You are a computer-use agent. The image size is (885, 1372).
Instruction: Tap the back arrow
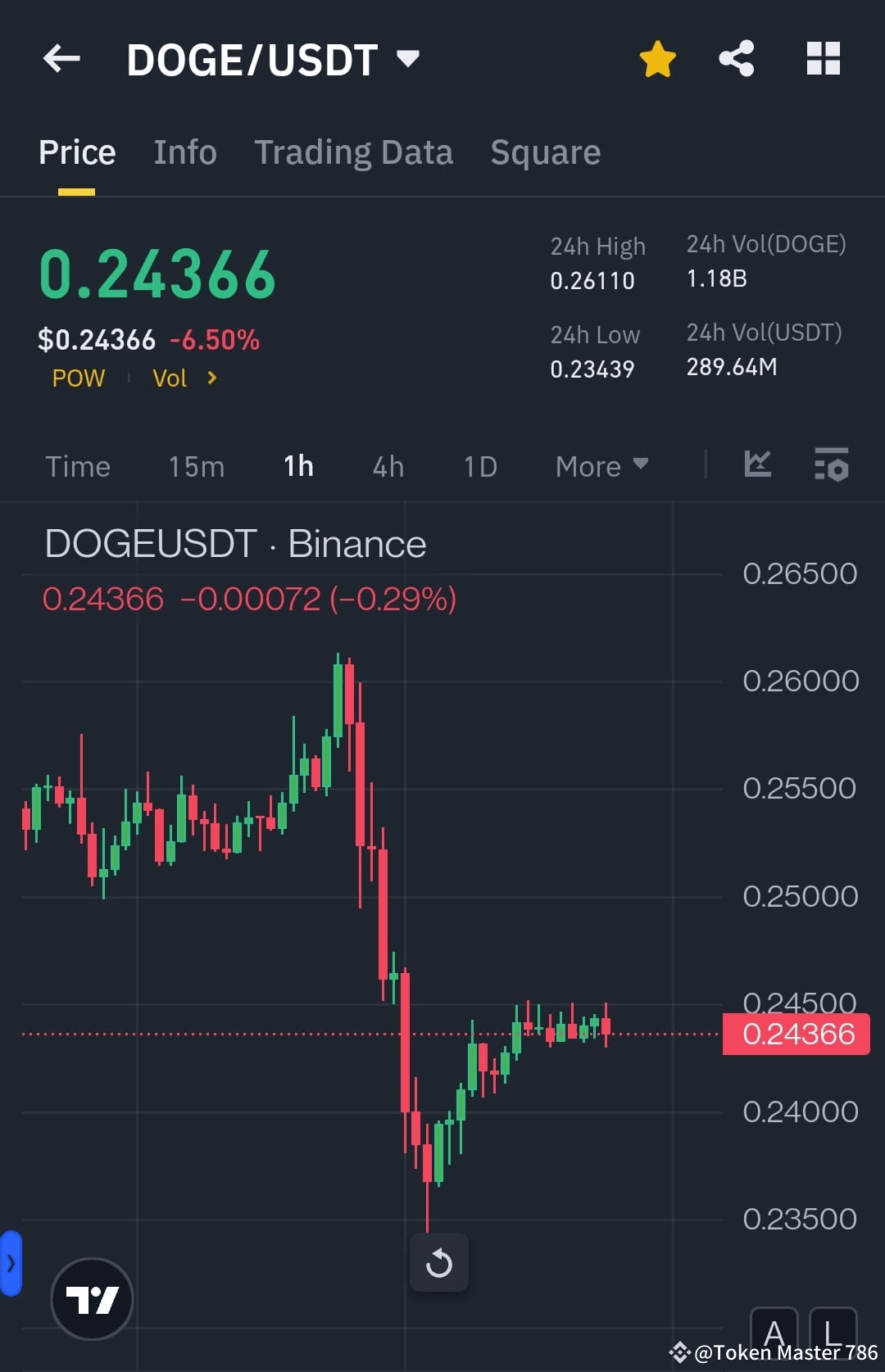[x=61, y=58]
